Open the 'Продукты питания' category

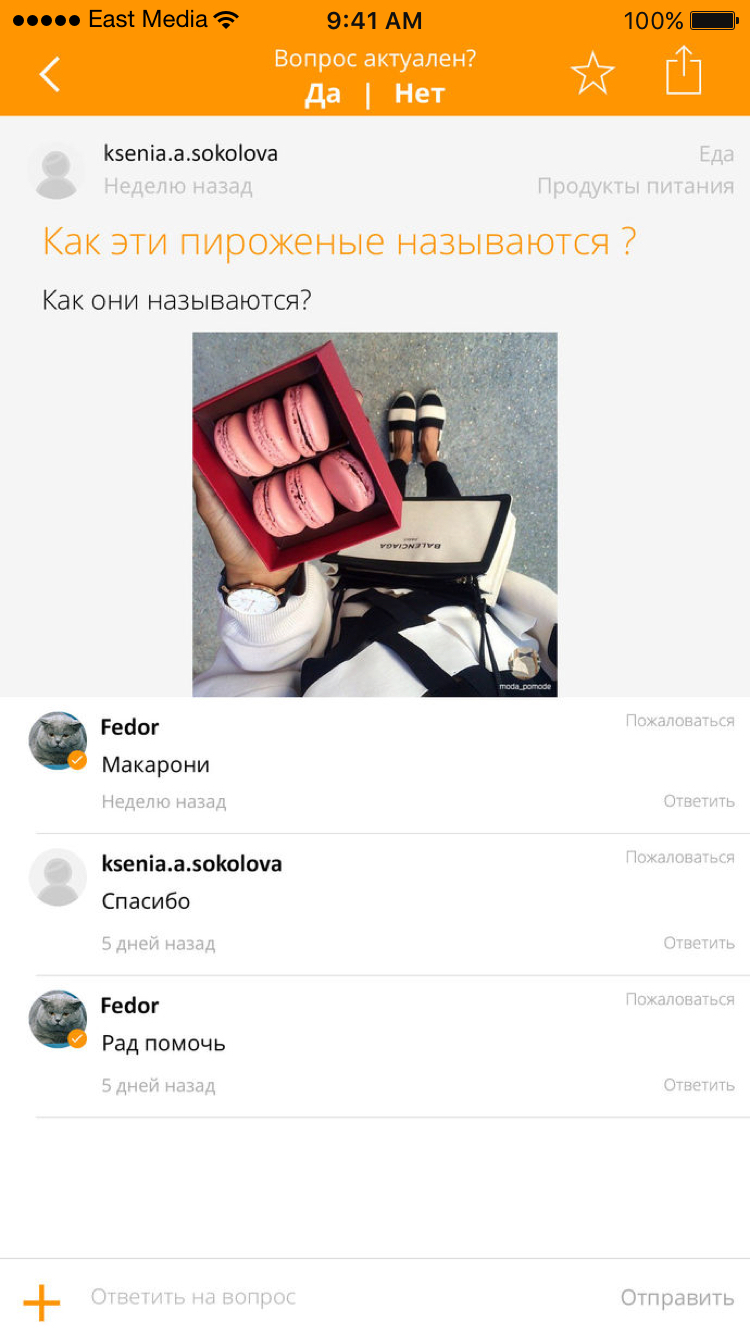(635, 186)
